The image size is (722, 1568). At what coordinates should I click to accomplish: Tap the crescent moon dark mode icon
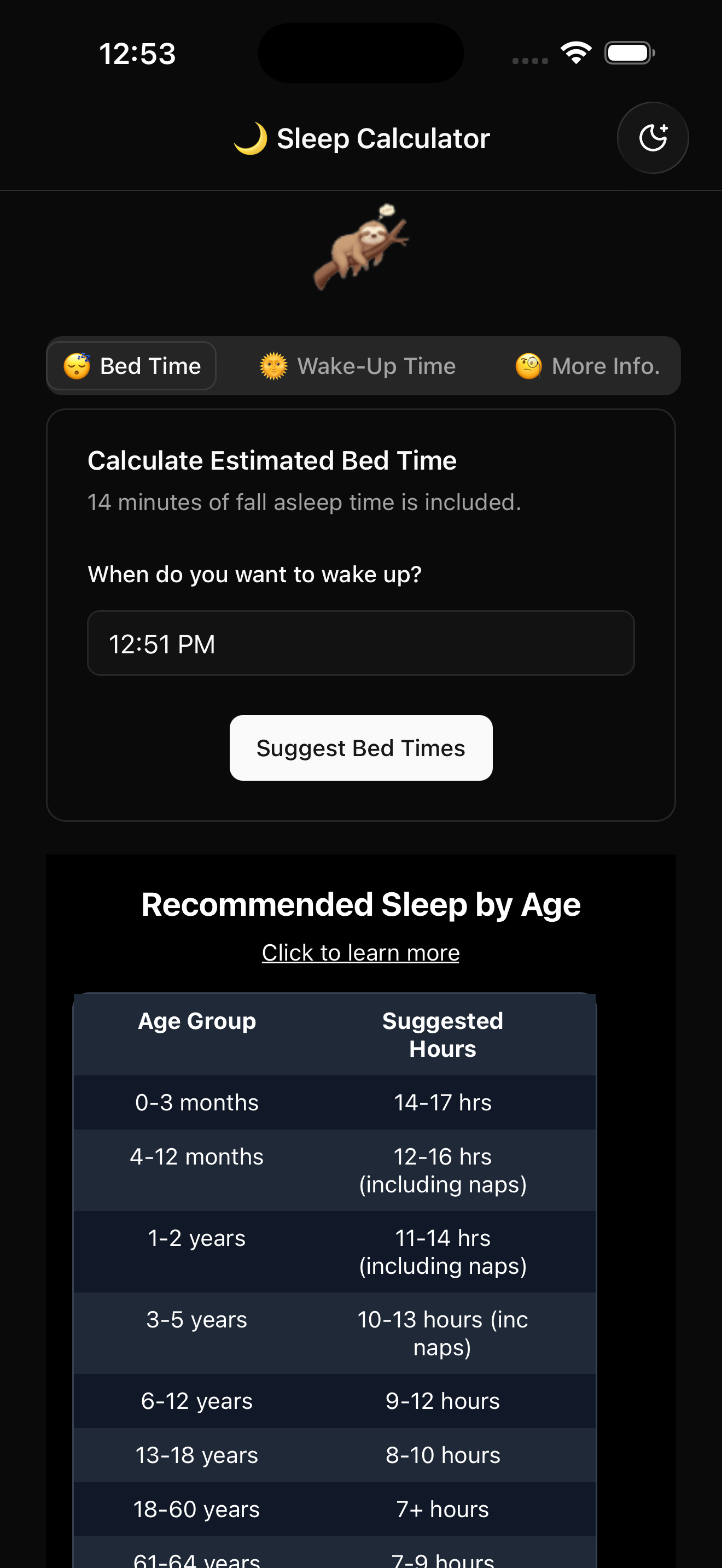653,138
